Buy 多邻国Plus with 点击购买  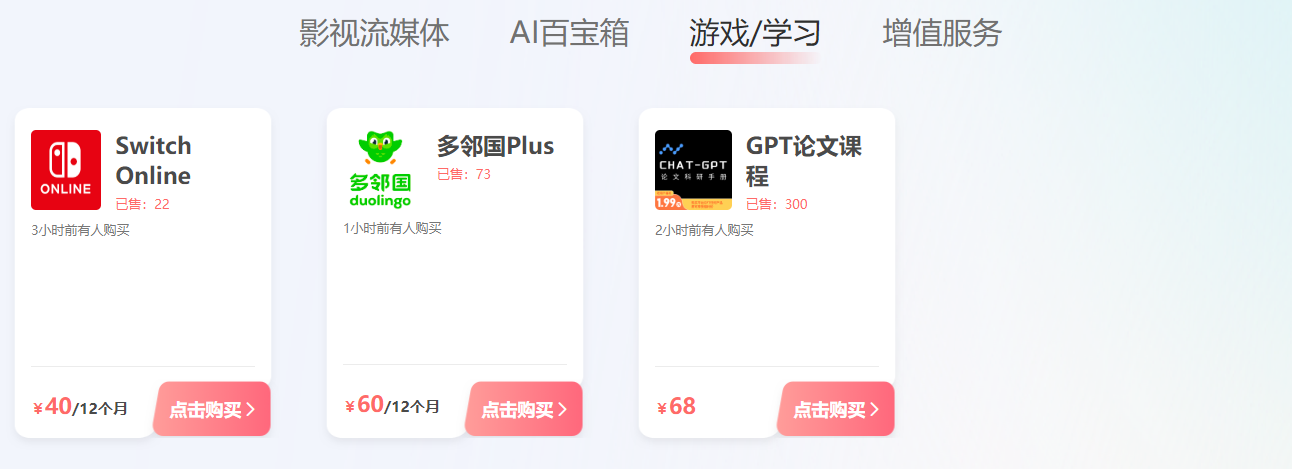[524, 409]
